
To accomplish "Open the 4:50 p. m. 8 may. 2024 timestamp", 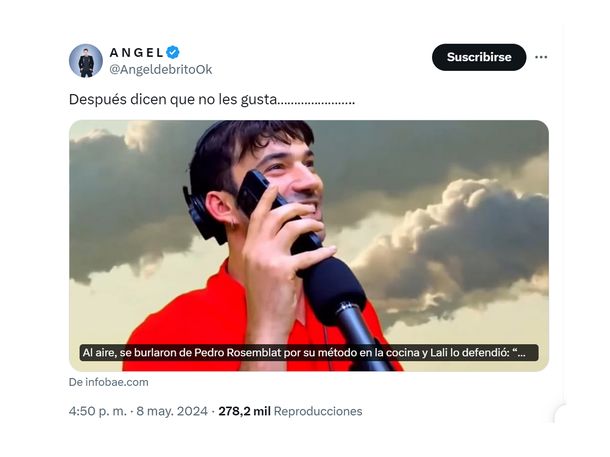I will tap(139, 411).
